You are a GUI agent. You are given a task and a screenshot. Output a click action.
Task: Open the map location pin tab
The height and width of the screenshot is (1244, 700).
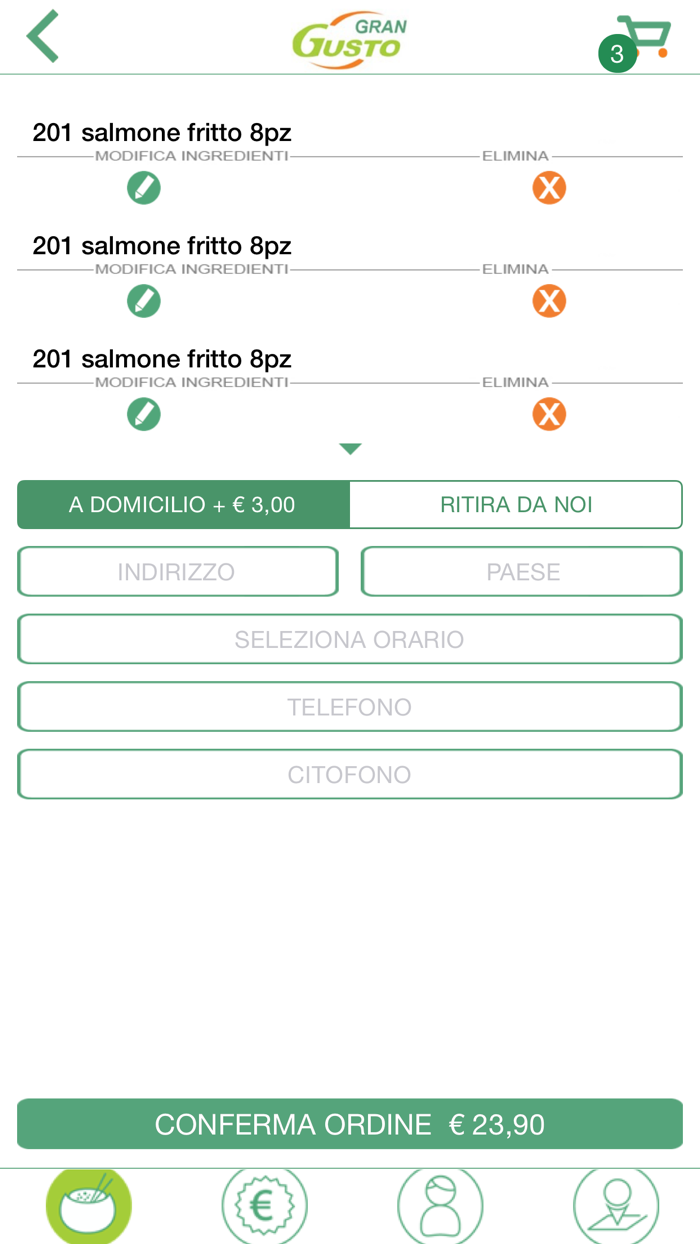(x=615, y=1208)
